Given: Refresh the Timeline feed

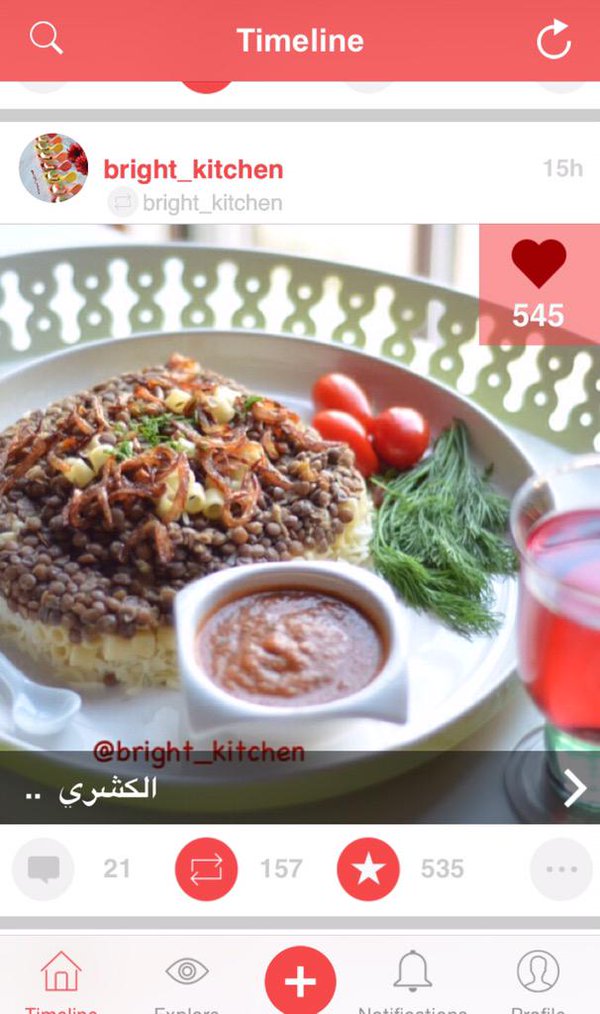Looking at the screenshot, I should coord(553,41).
